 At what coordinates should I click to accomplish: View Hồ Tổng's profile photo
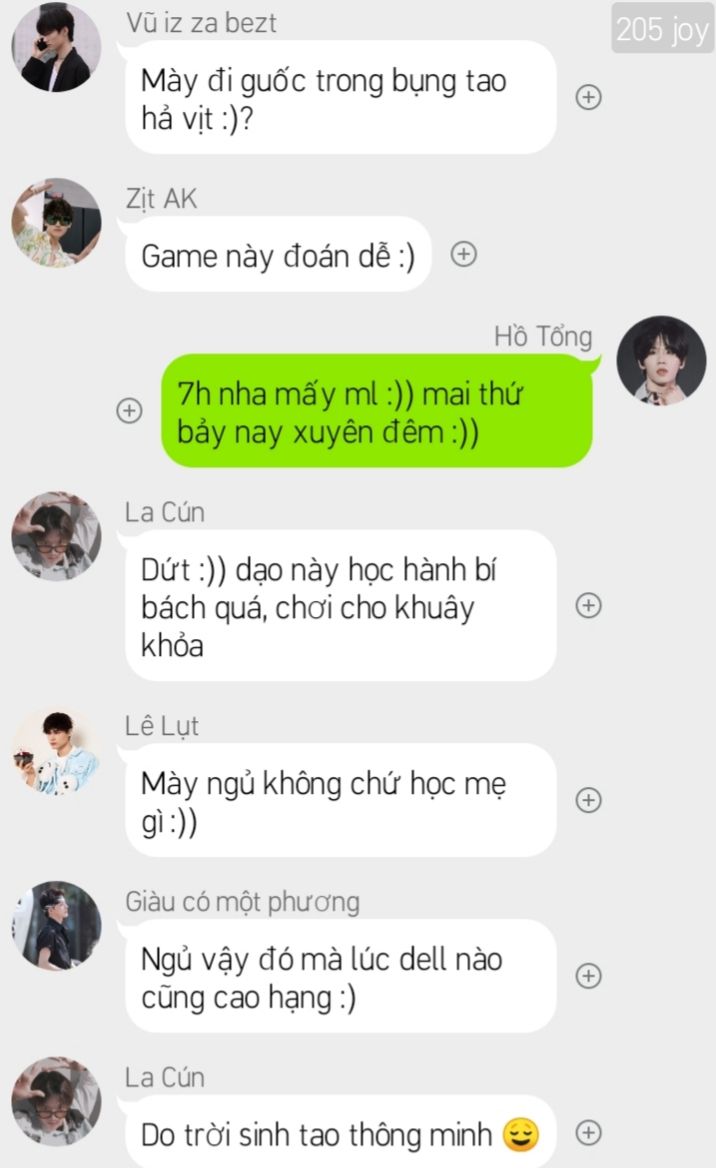661,361
